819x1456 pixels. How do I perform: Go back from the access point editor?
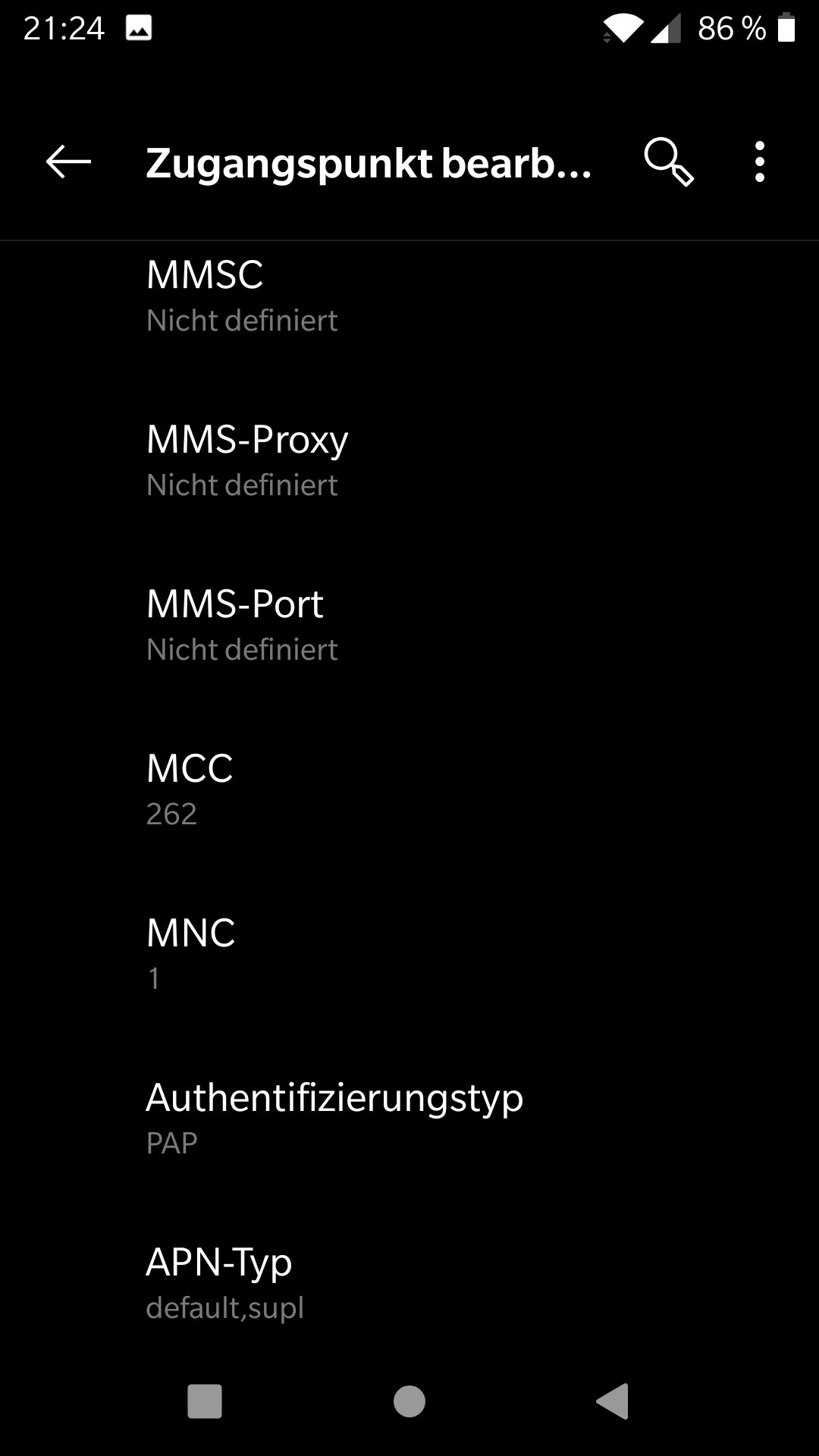click(68, 162)
